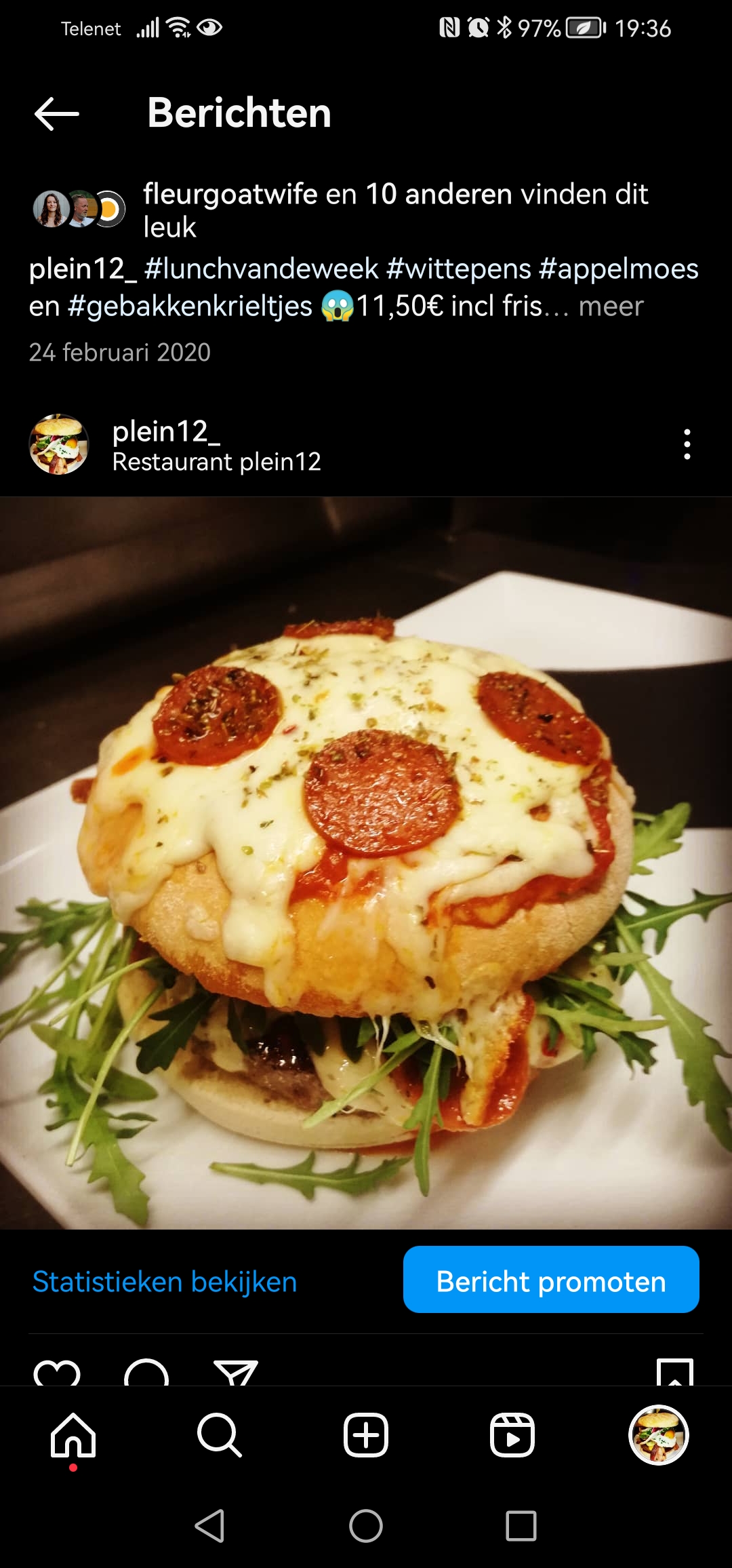Open own profile tab
Screen dimensions: 732x1568
(659, 1435)
